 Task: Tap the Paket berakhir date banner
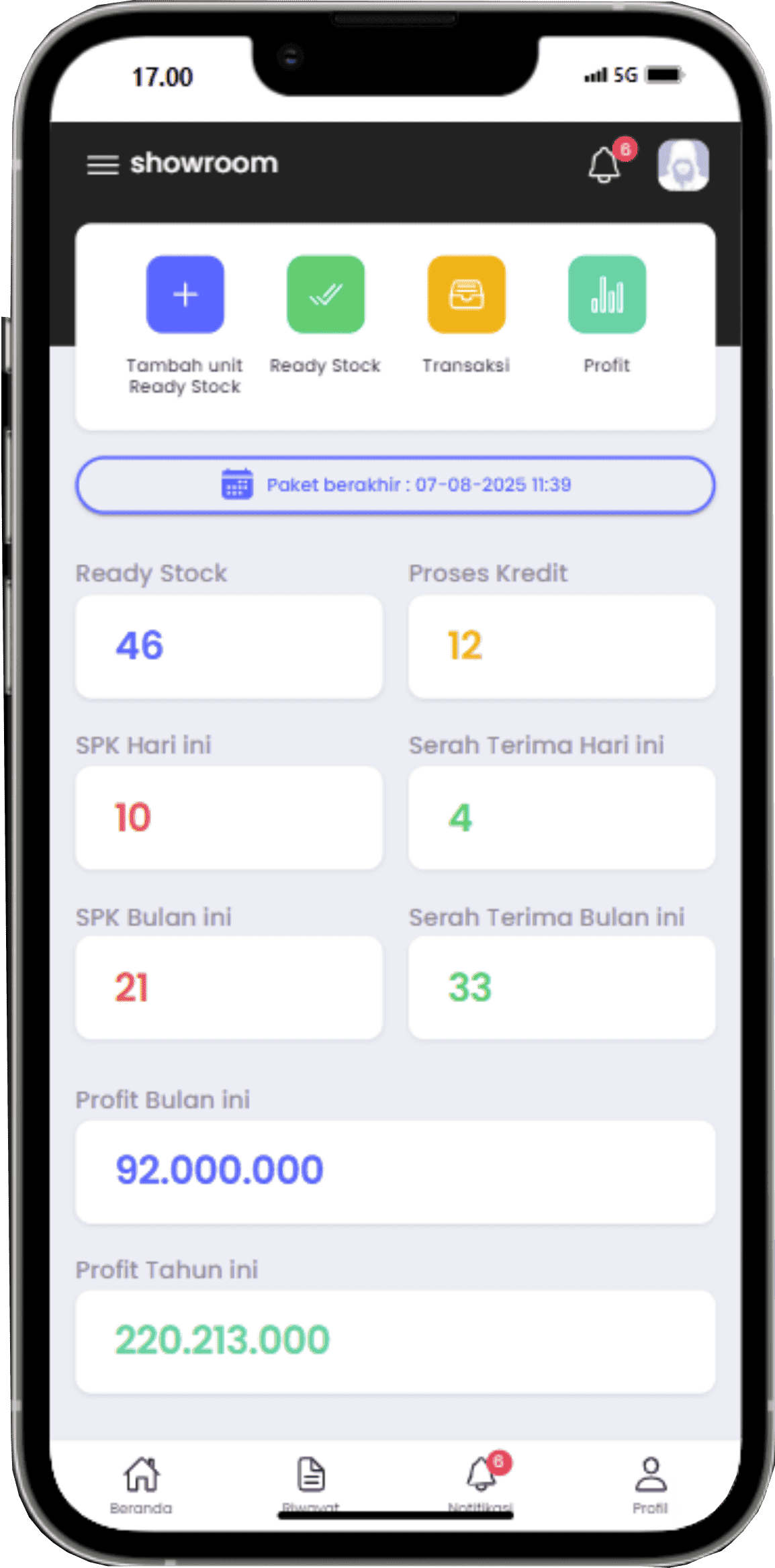pyautogui.click(x=395, y=485)
